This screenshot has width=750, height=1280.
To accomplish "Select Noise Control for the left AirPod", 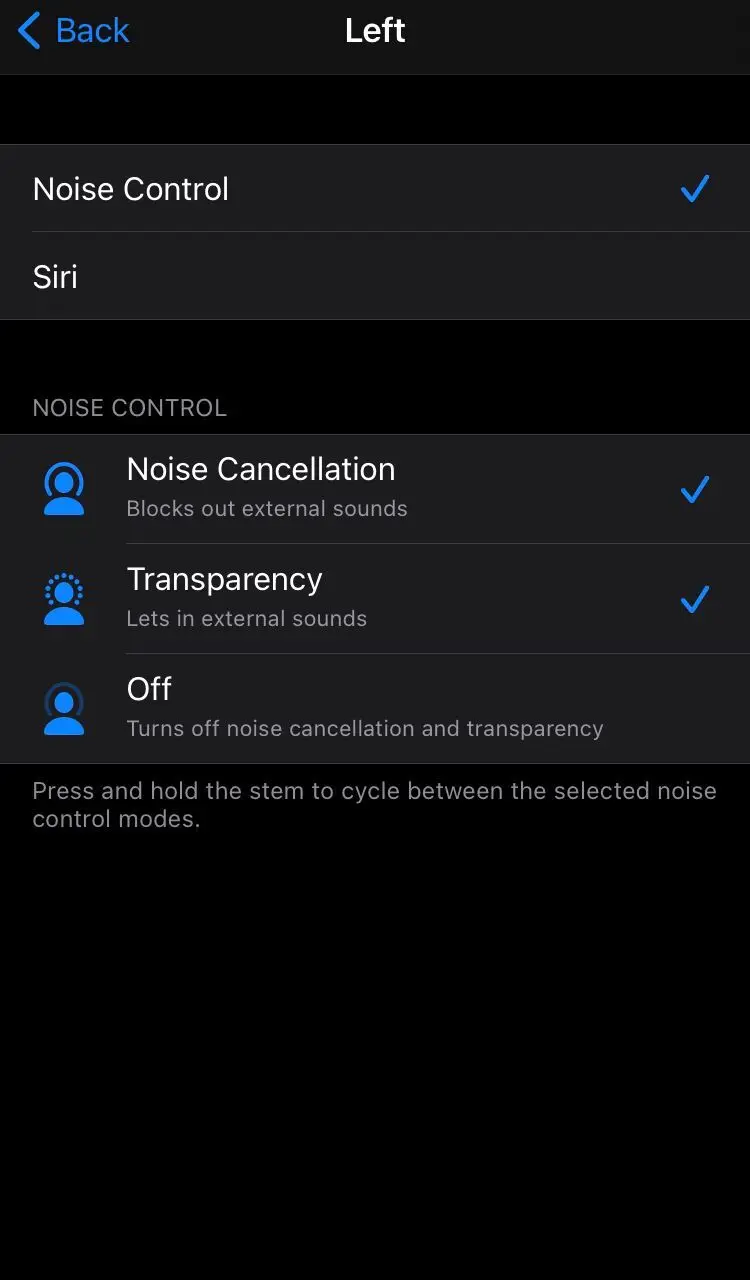I will pos(375,189).
